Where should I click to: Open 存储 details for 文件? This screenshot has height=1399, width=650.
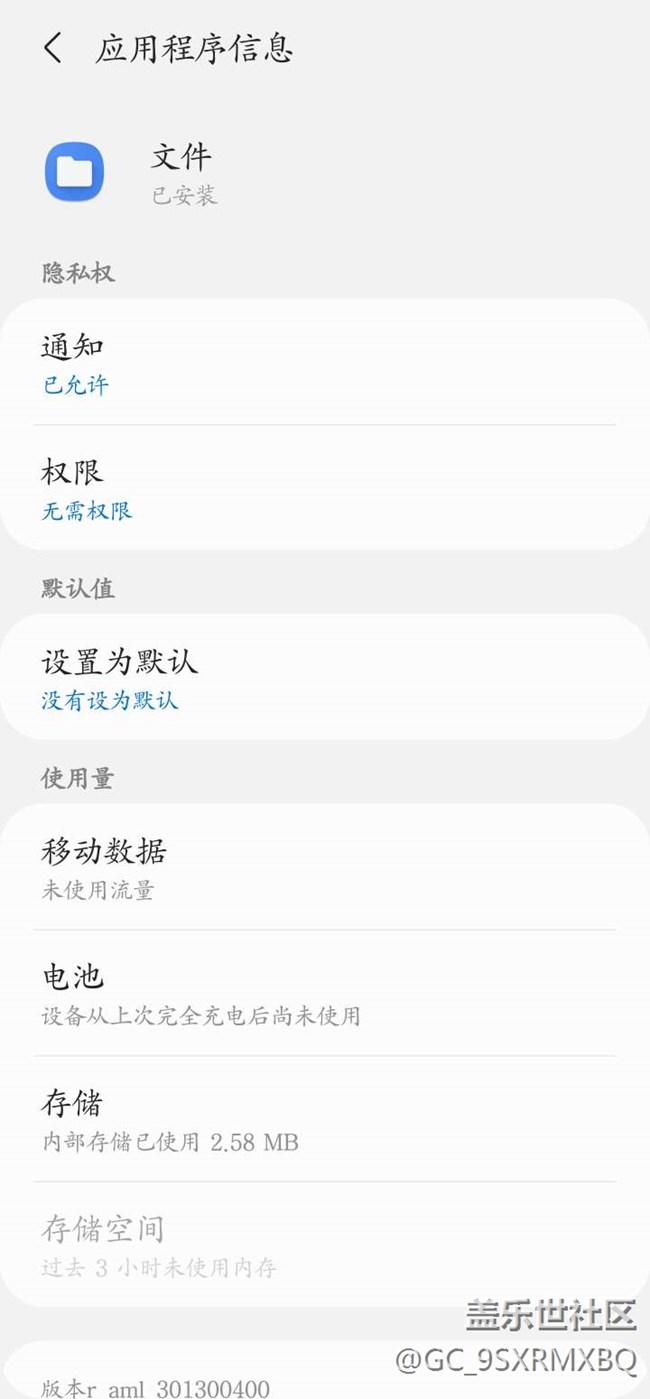coord(324,1120)
